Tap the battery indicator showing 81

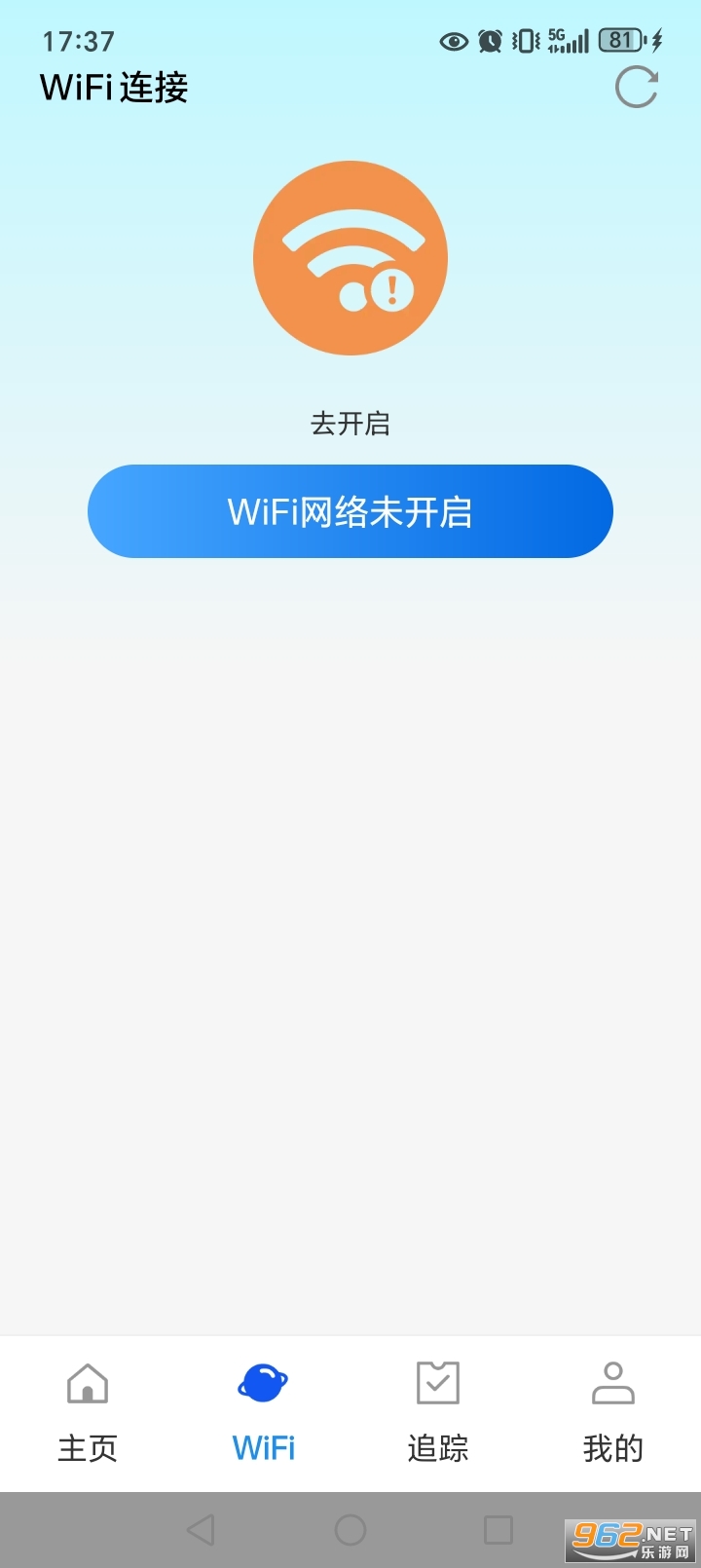pos(618,40)
